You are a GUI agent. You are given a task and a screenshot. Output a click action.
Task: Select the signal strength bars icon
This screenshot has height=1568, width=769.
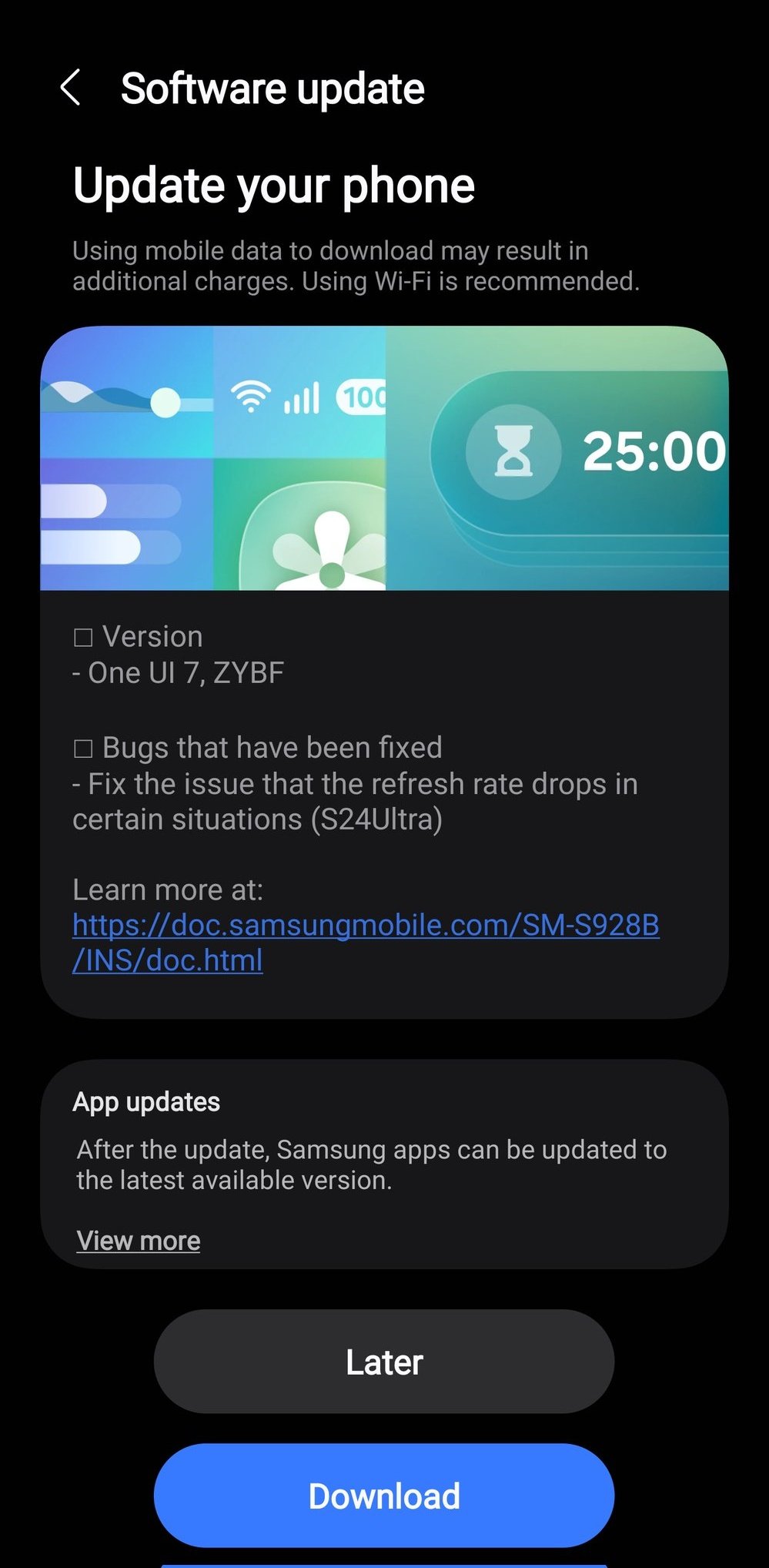tap(302, 398)
